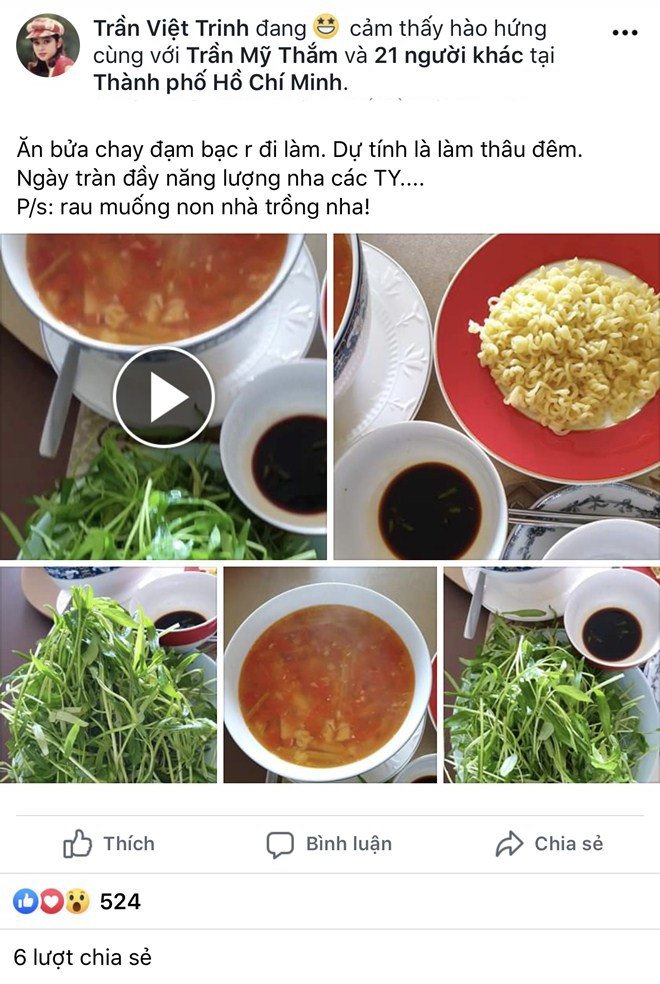Open the post's three-dot overflow menu
The image size is (660, 984).
(x=625, y=33)
